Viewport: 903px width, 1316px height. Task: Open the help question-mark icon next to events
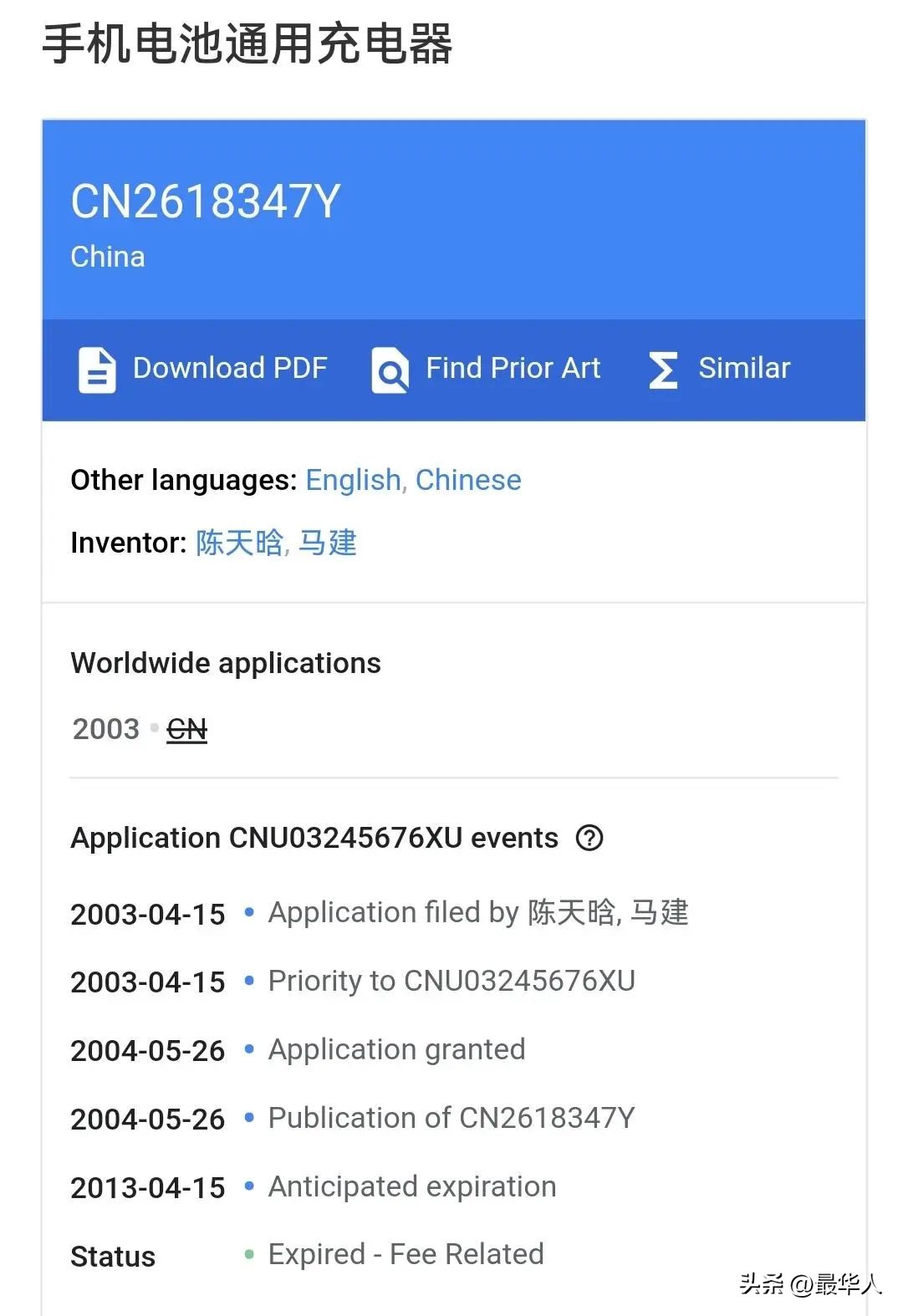pos(589,838)
